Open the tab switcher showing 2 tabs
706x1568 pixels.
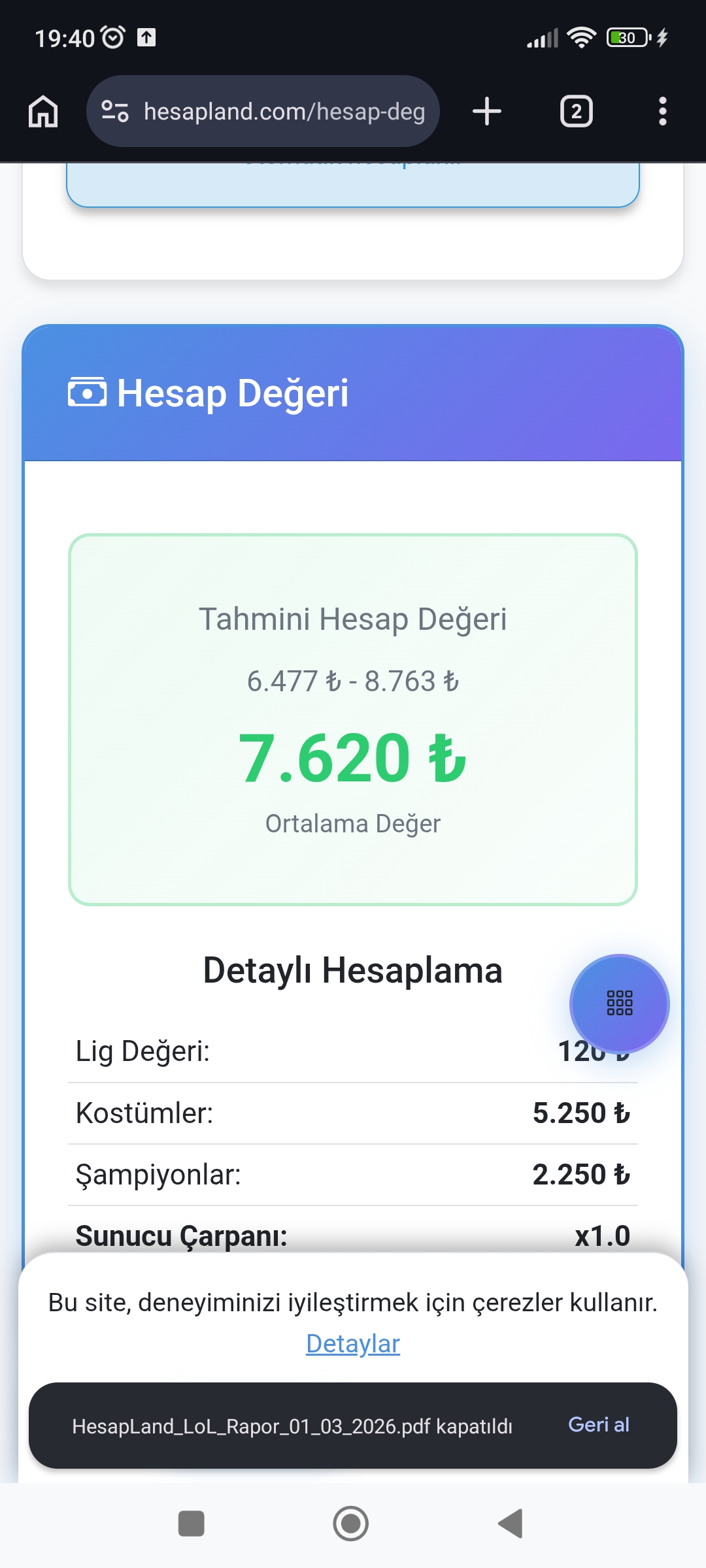coord(576,111)
